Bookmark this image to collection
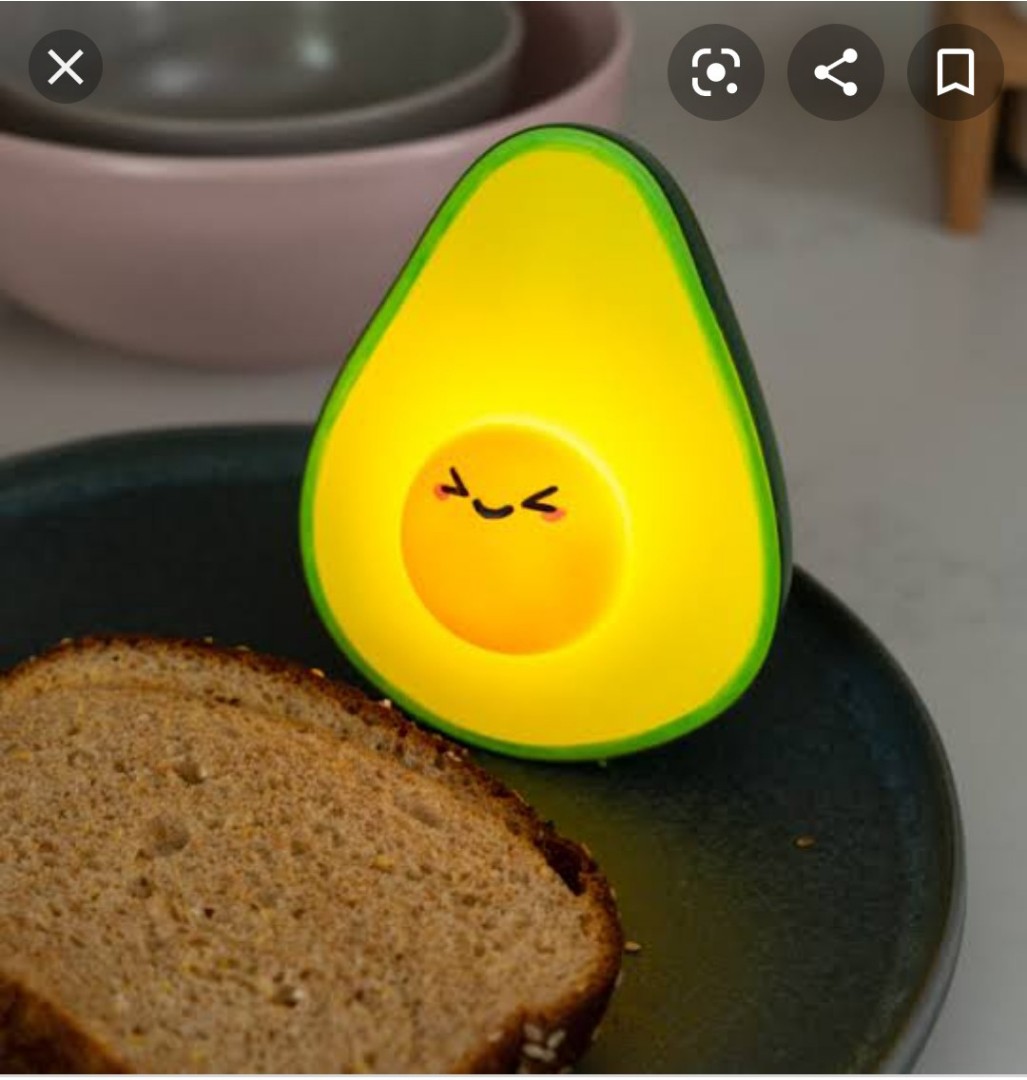Screen dimensions: 1027x1080 point(954,72)
